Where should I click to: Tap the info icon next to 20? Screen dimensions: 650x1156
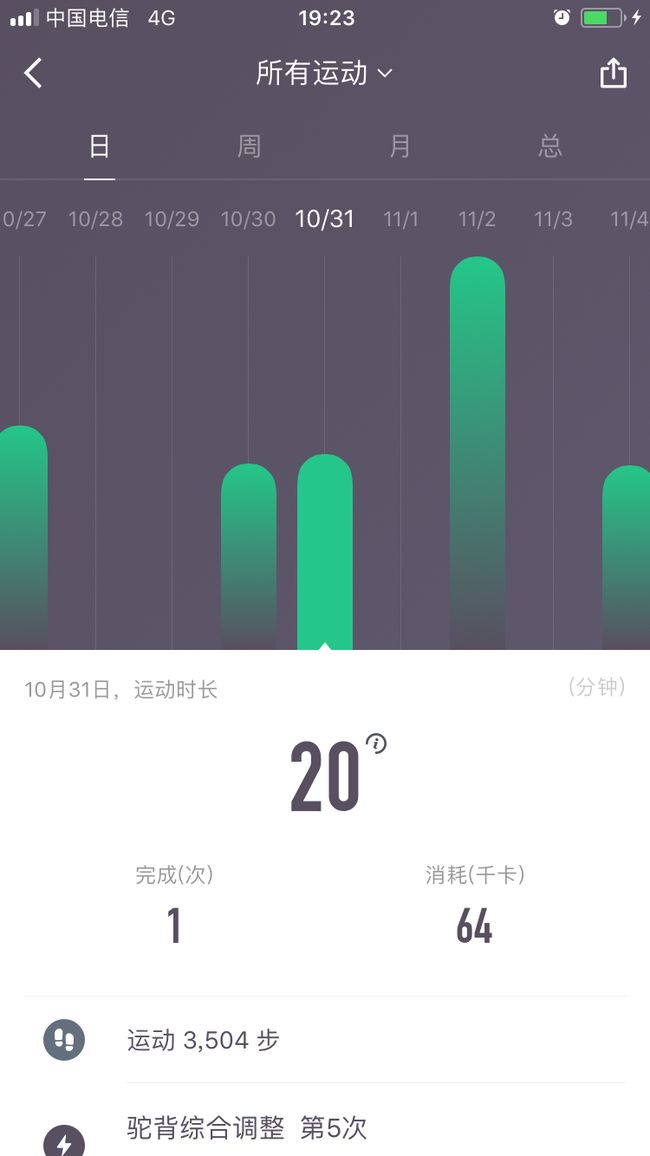377,744
